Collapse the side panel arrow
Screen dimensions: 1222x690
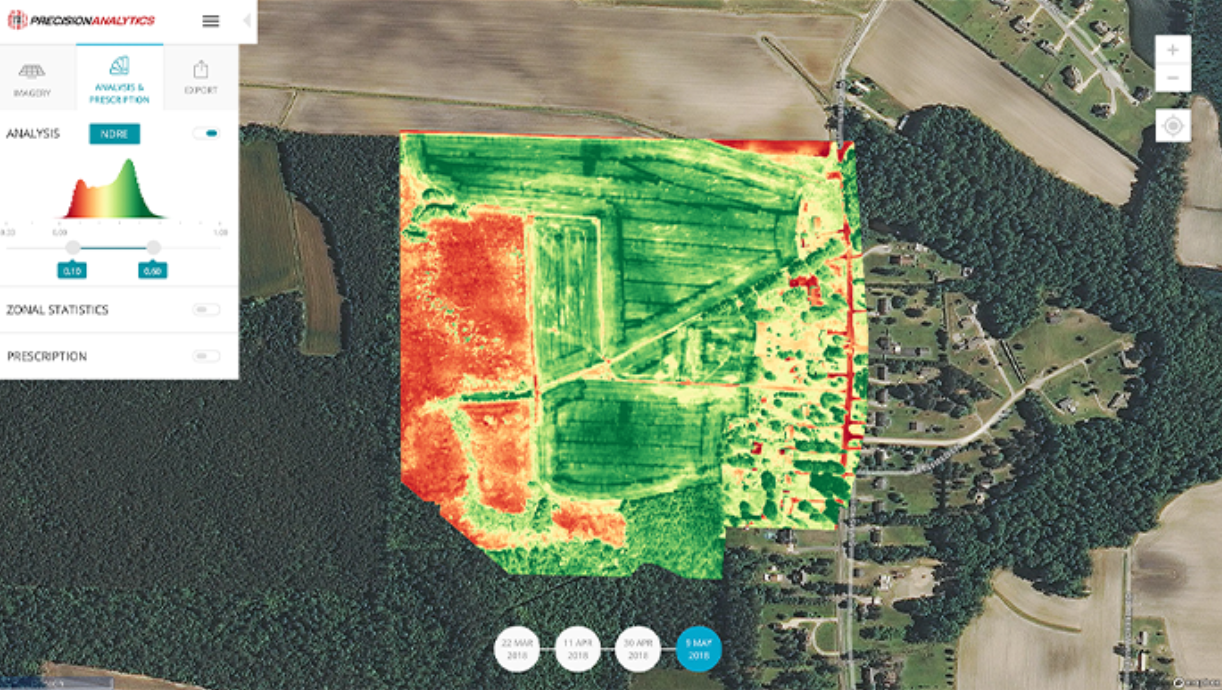[247, 21]
